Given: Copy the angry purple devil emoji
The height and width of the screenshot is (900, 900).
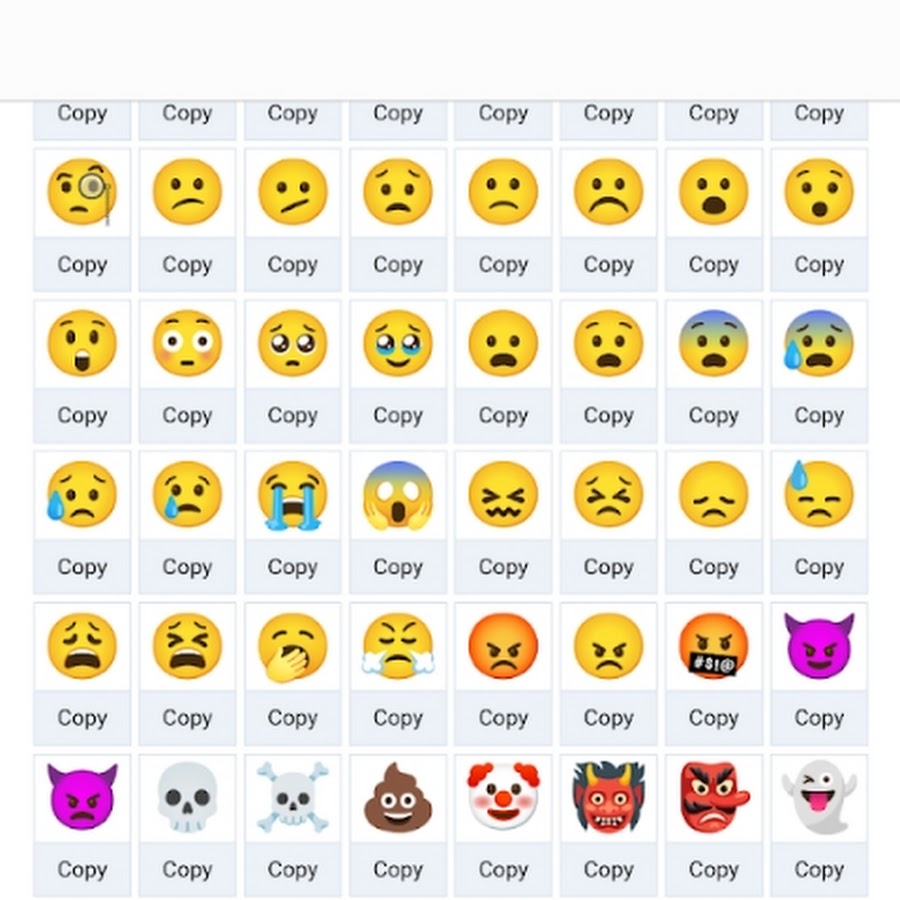Looking at the screenshot, I should click(x=82, y=869).
